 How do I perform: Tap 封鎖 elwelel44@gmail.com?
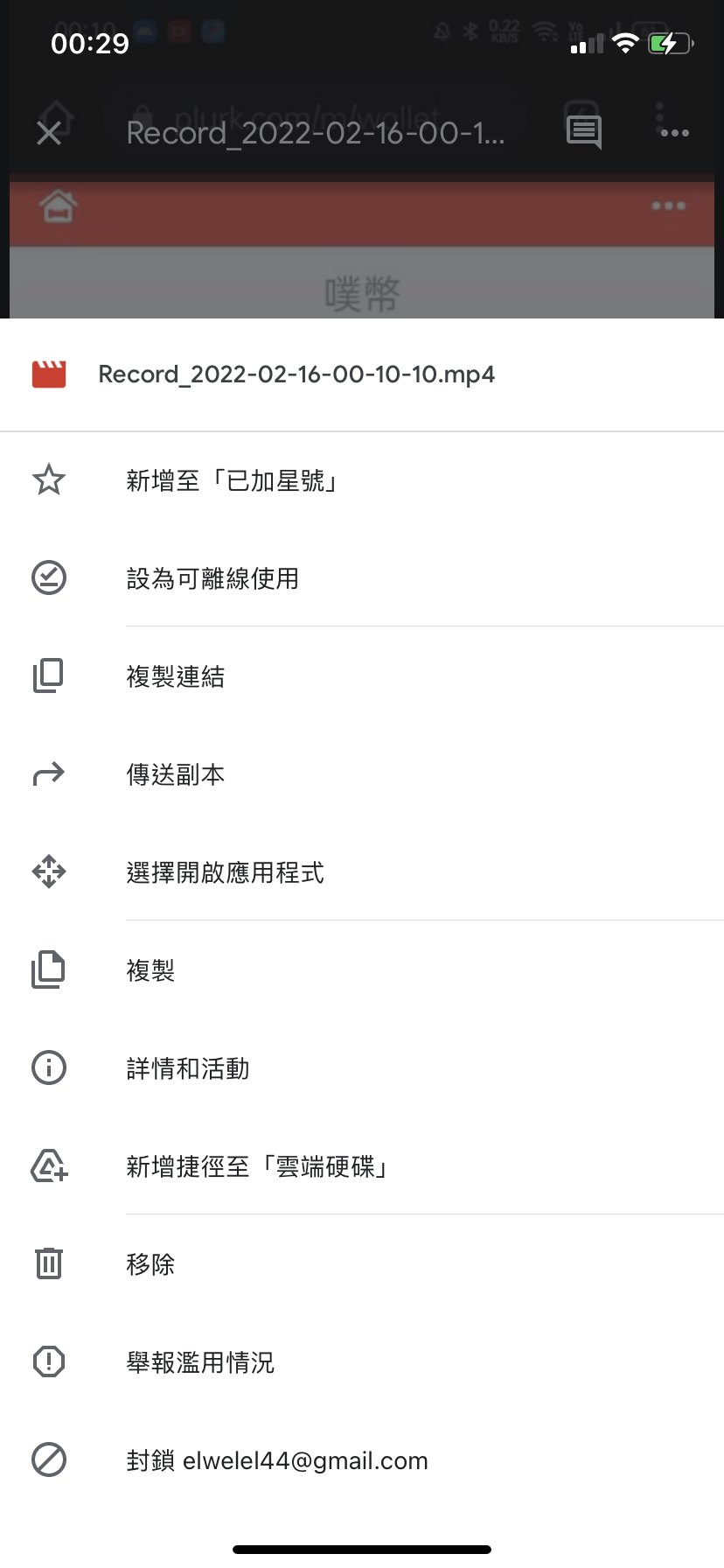(x=362, y=1459)
